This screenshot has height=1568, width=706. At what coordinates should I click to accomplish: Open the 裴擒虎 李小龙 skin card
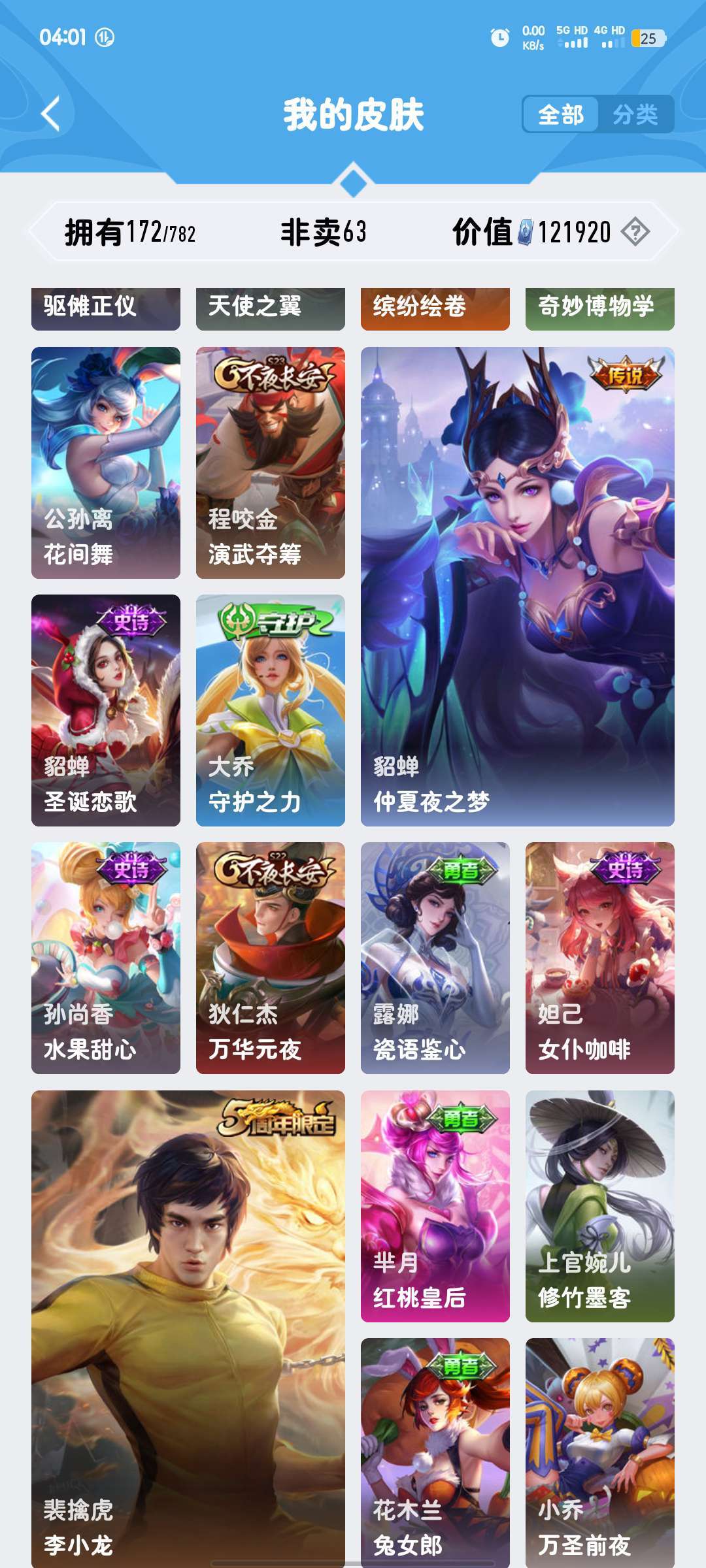pyautogui.click(x=188, y=1326)
